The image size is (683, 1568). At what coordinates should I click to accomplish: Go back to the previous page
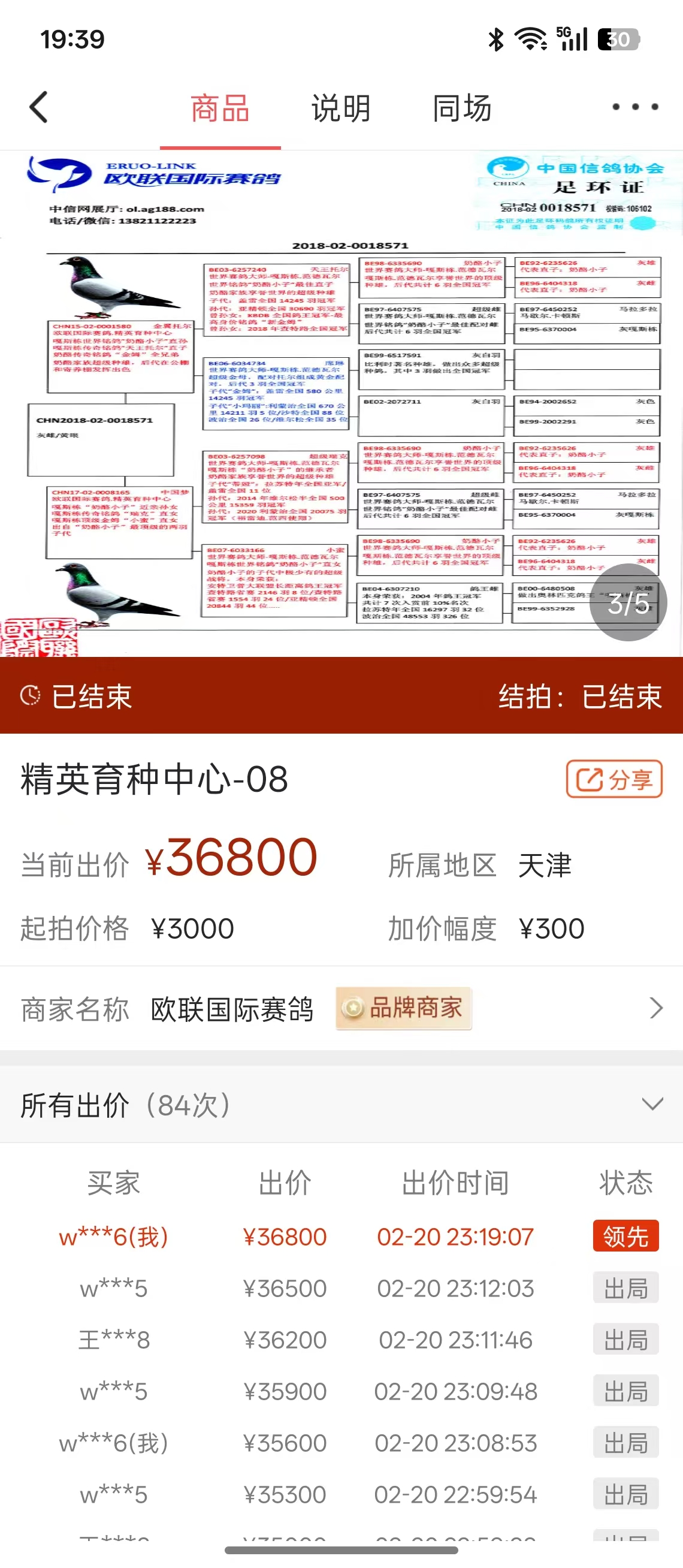pyautogui.click(x=39, y=108)
